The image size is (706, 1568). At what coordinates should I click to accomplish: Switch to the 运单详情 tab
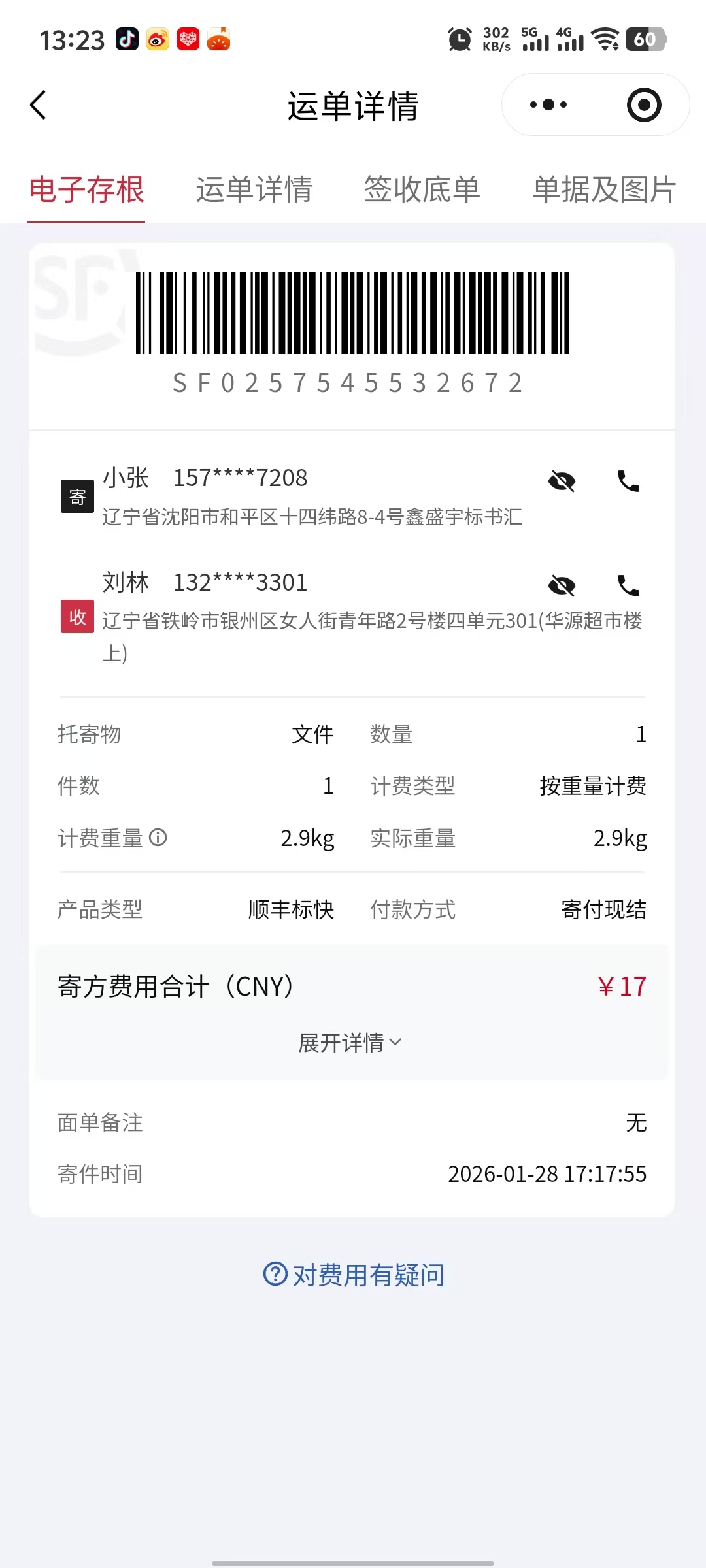[254, 189]
